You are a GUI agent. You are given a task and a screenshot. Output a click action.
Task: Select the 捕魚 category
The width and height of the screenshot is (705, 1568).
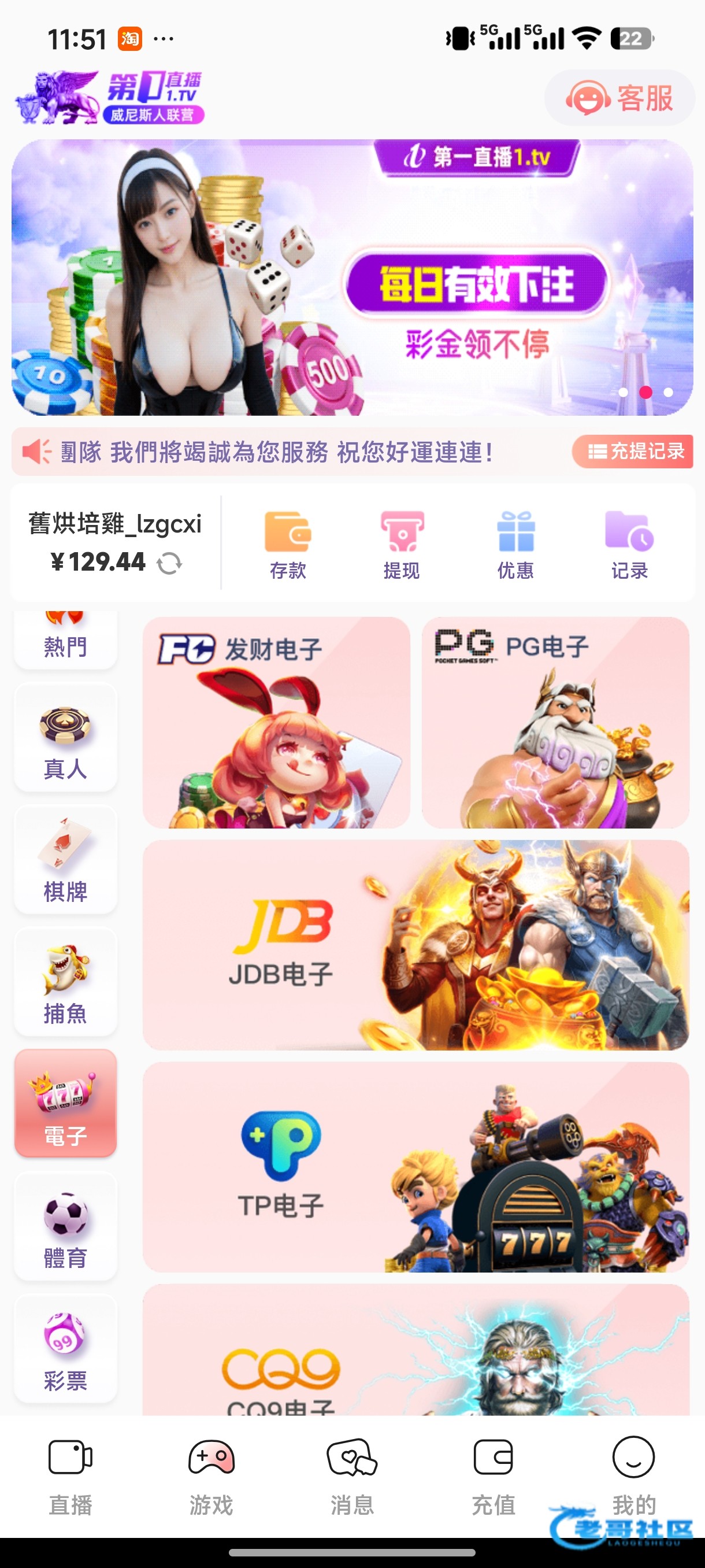pyautogui.click(x=66, y=981)
